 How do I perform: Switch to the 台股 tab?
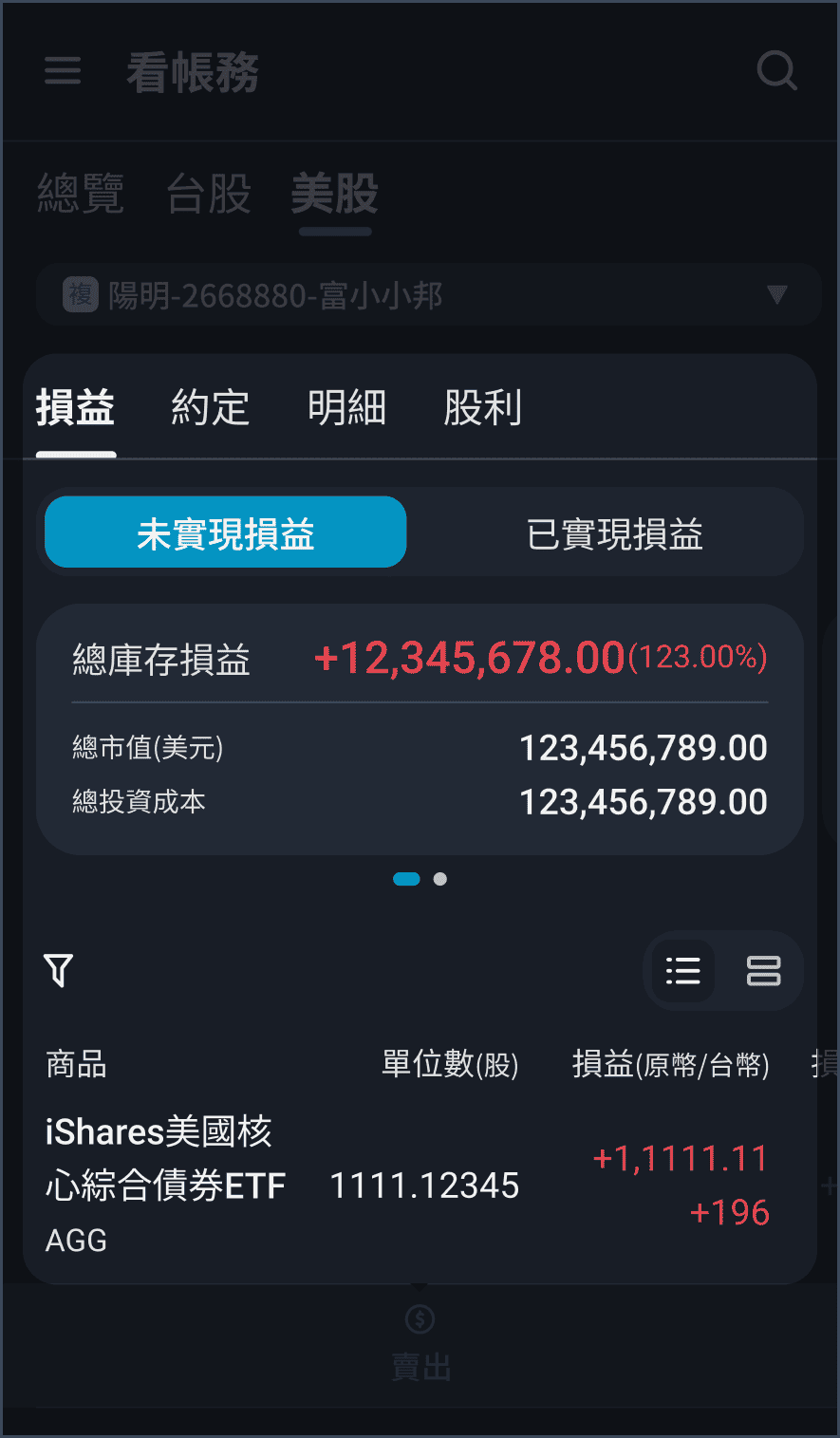click(209, 194)
